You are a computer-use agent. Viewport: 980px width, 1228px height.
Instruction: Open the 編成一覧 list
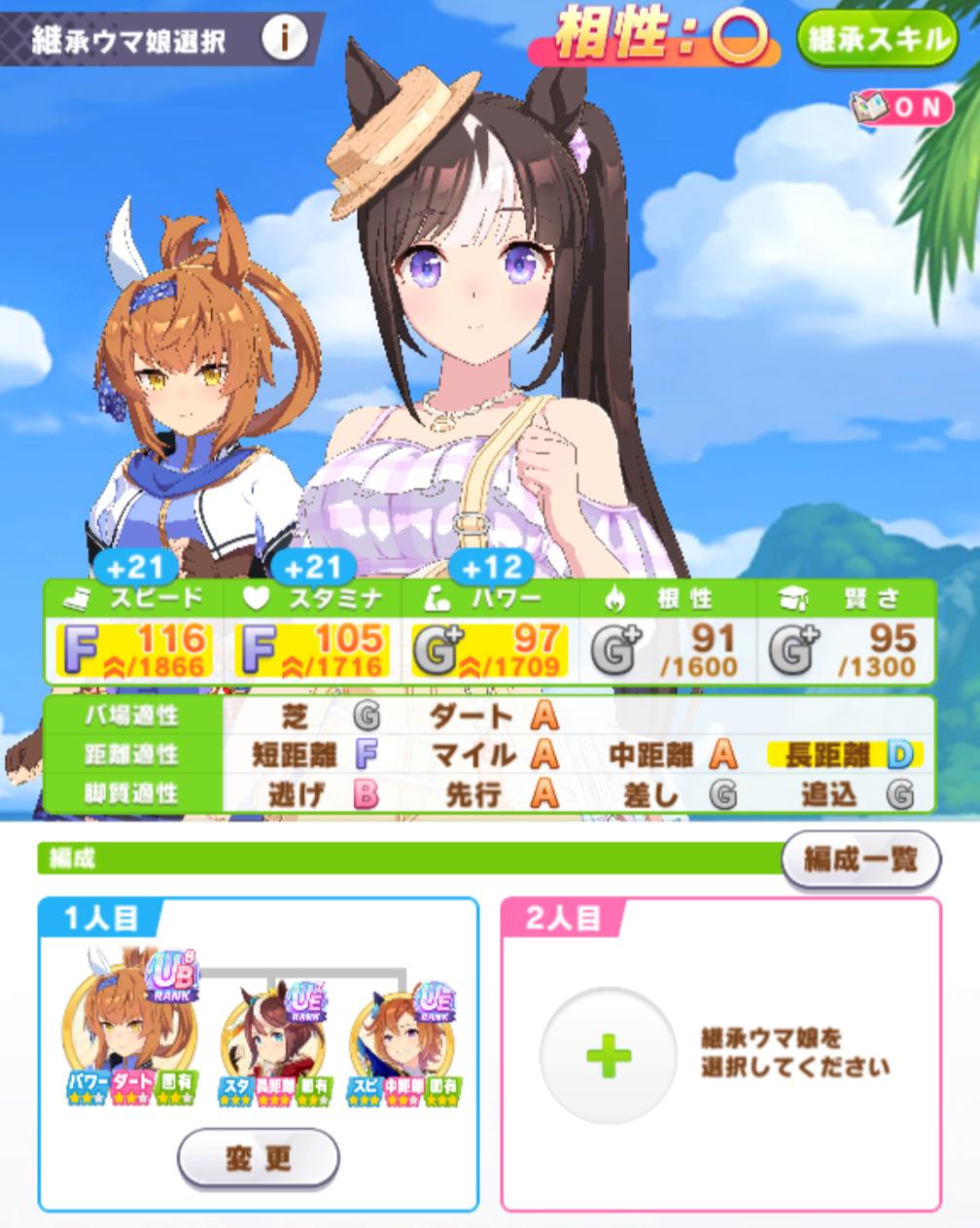pyautogui.click(x=860, y=860)
